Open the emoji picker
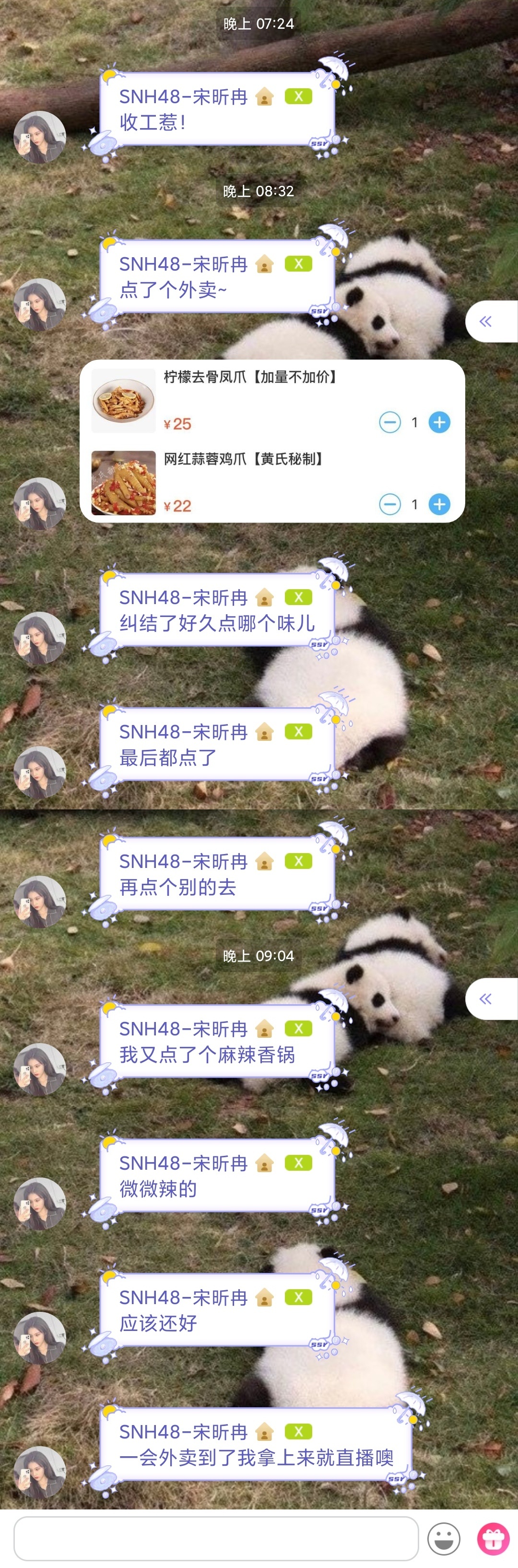This screenshot has height=1568, width=518. coord(444,1539)
